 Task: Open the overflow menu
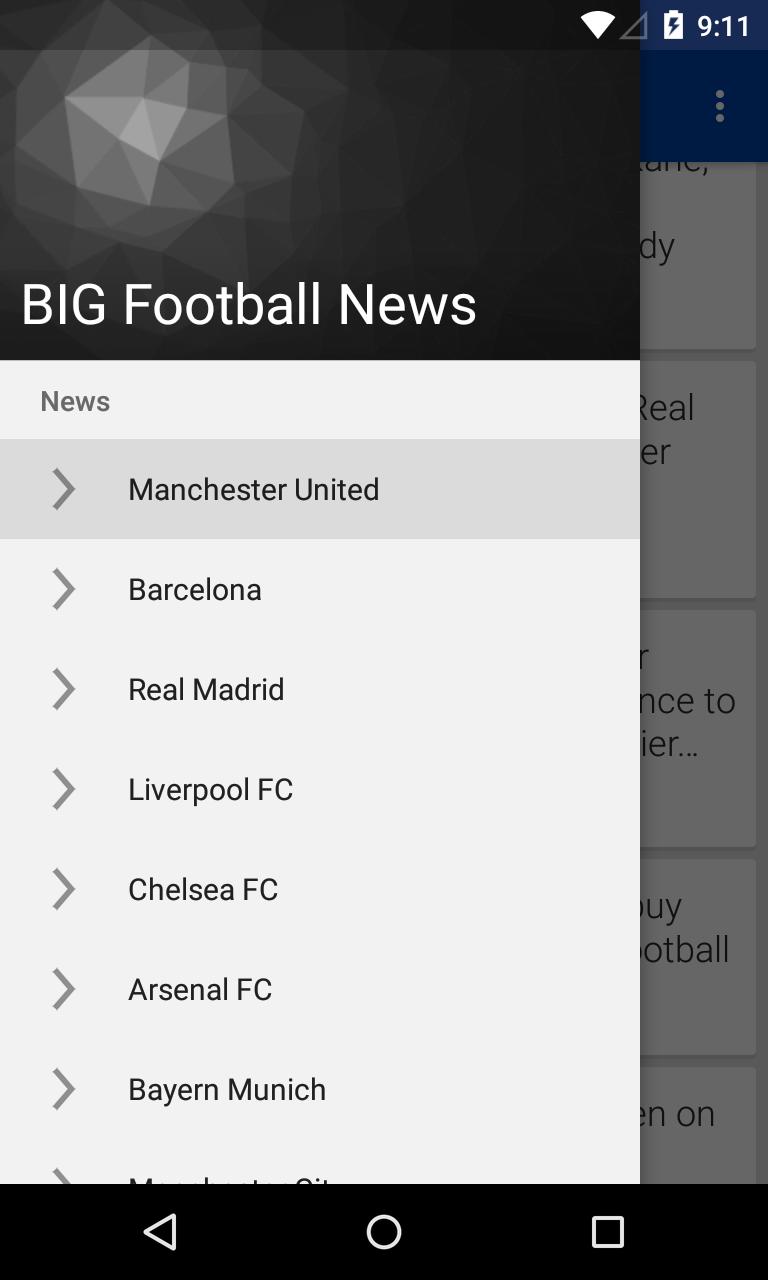719,105
